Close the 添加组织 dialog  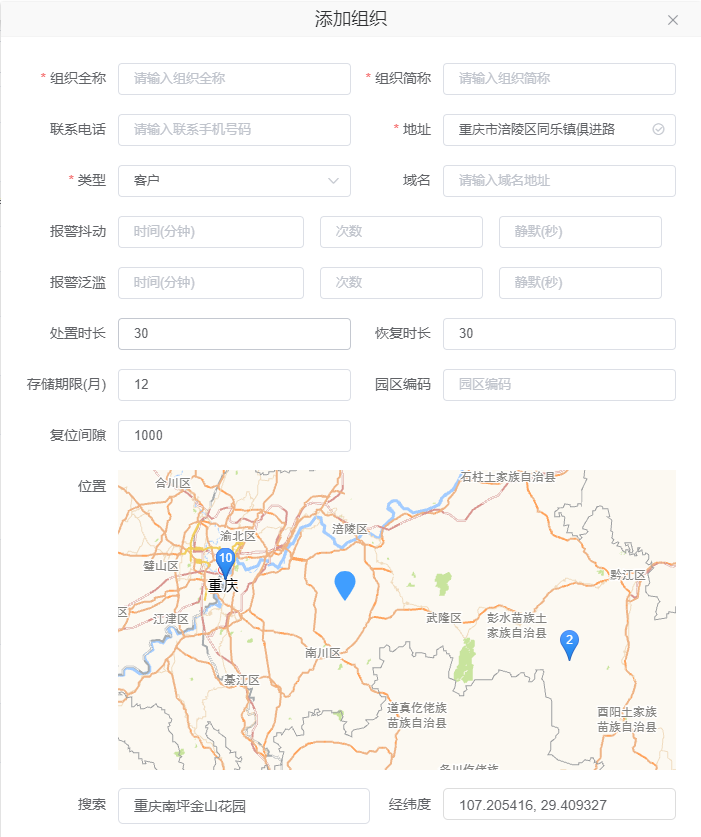[x=673, y=20]
